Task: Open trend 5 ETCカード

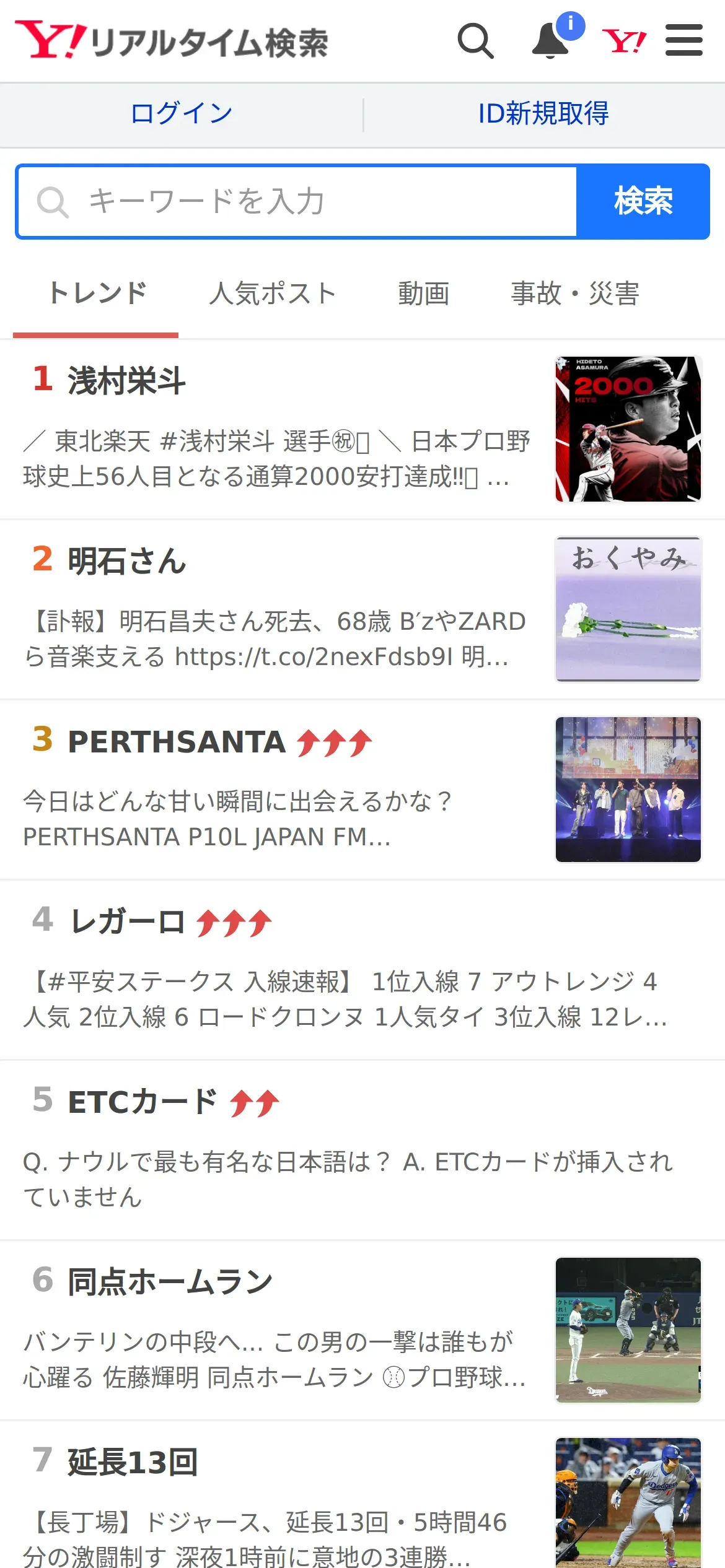Action: (362, 1151)
